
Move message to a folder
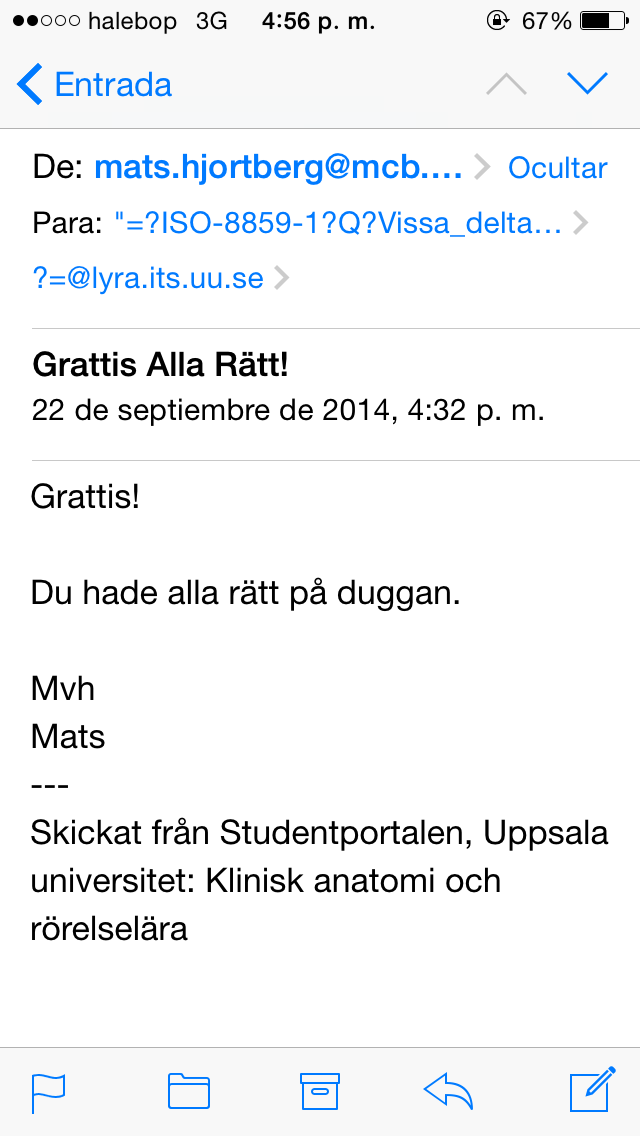point(188,1092)
